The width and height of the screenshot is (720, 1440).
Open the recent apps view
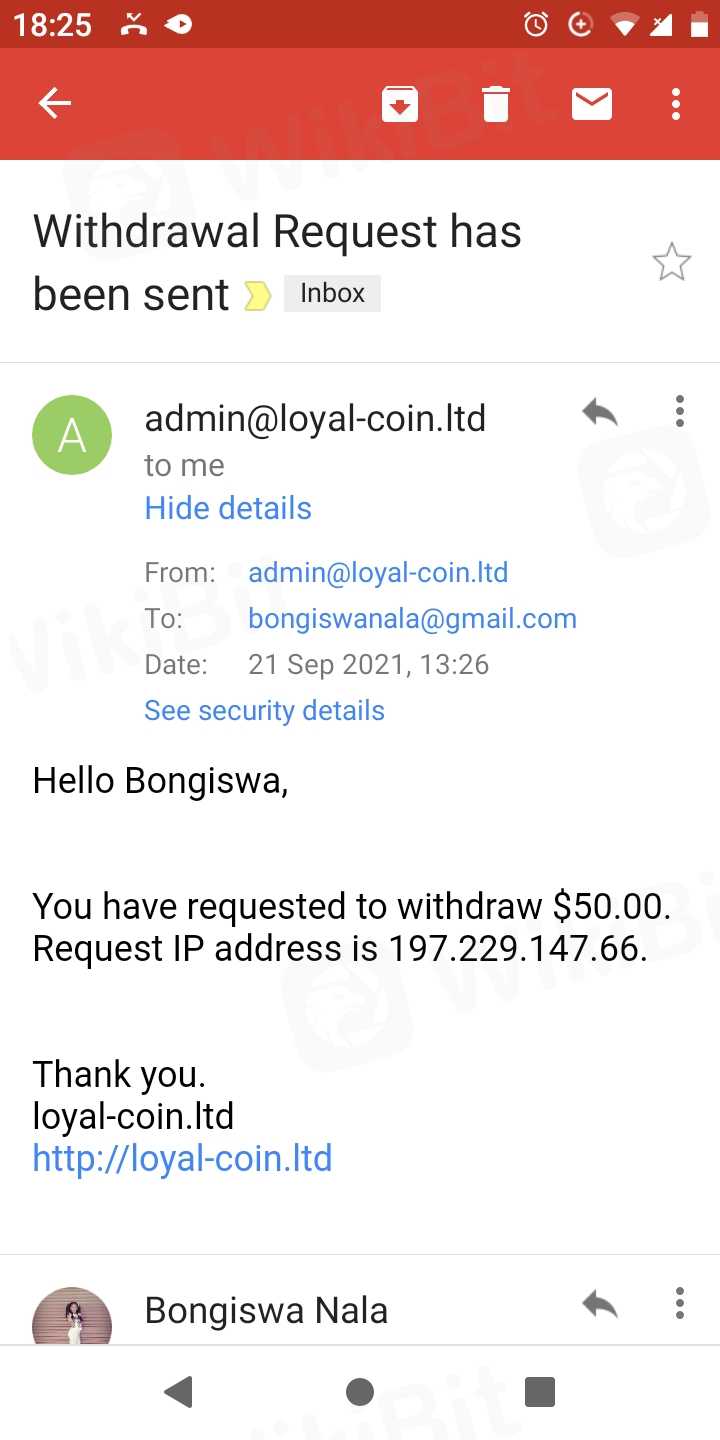540,1392
